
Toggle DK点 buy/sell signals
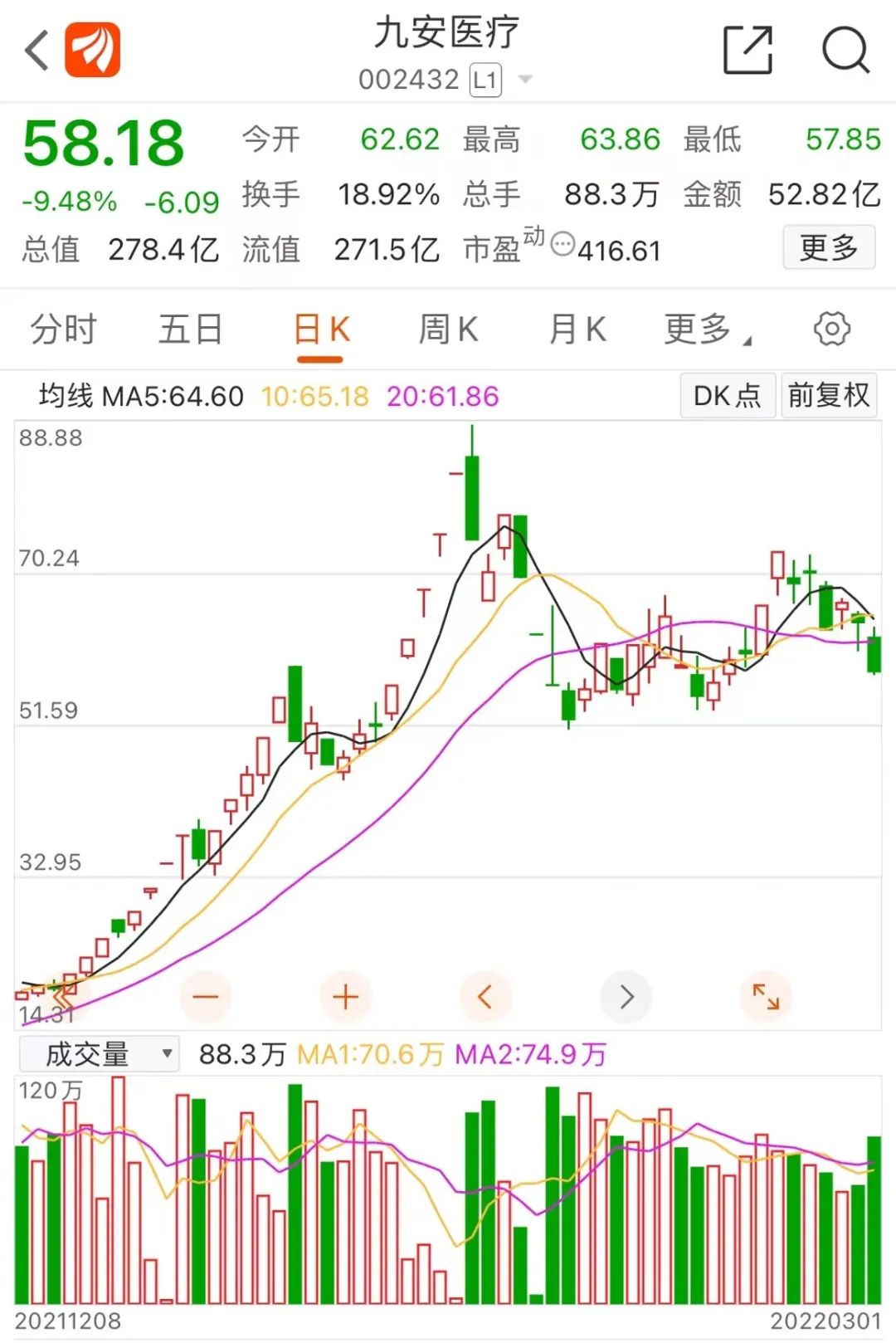[727, 396]
